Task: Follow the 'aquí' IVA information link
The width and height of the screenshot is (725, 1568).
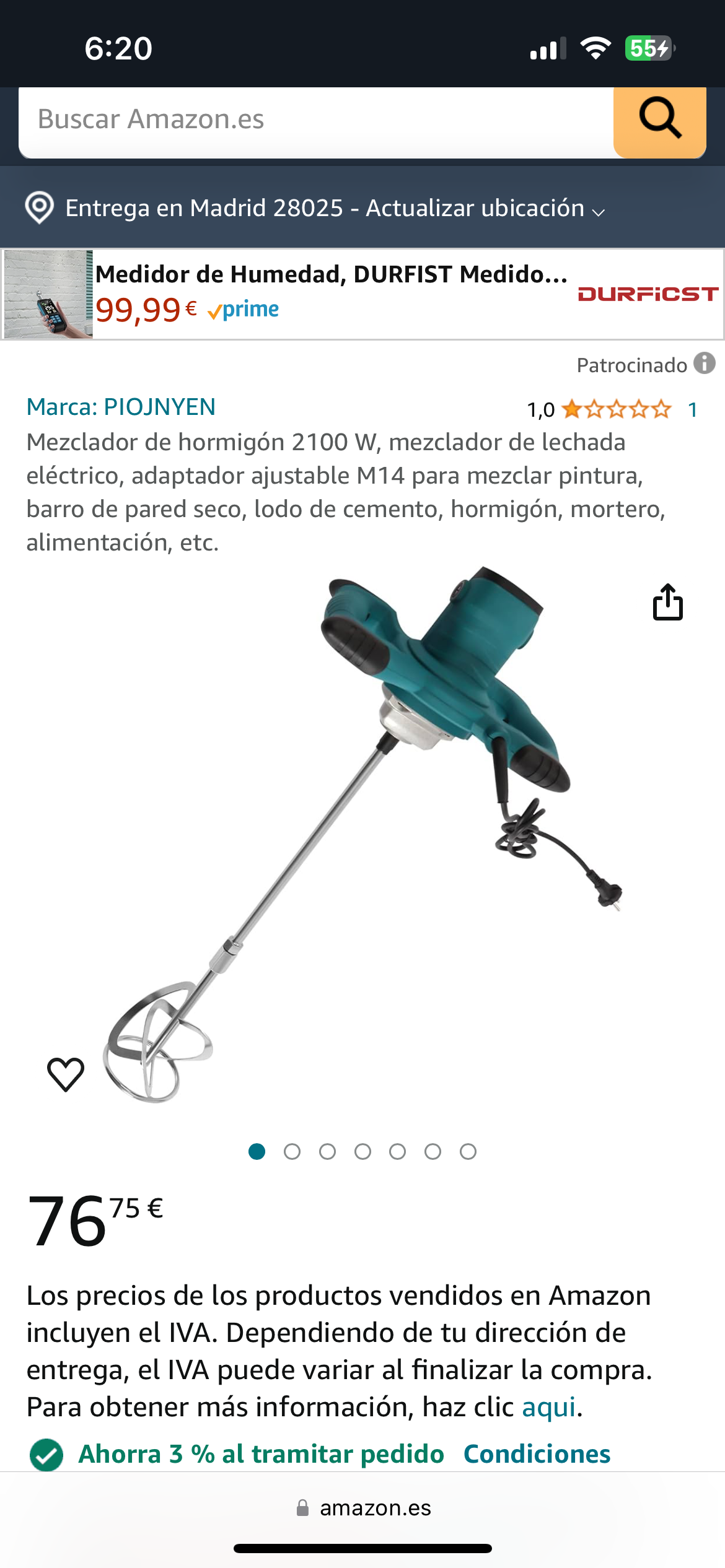Action: [548, 1407]
